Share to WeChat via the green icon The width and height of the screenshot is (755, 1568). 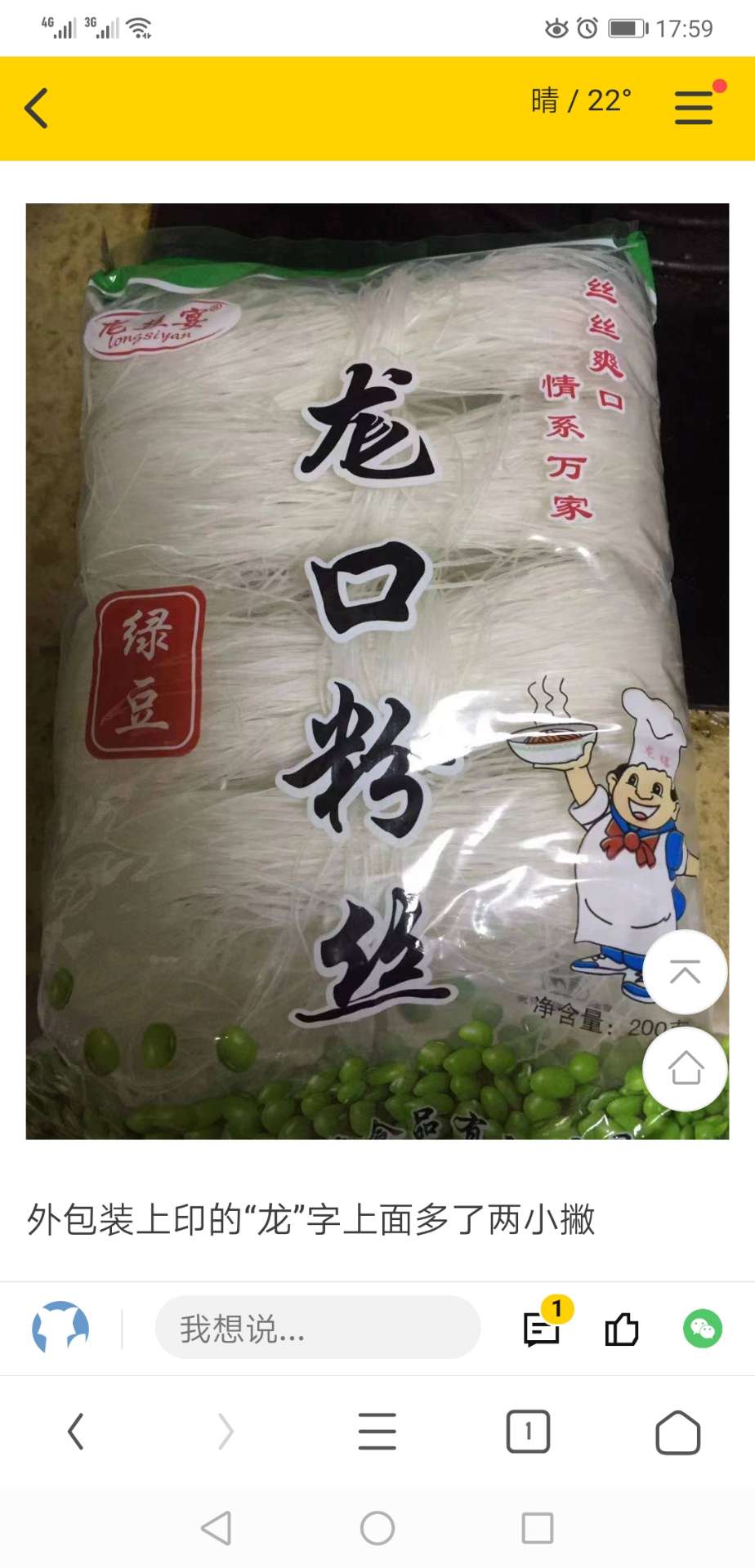[703, 1328]
